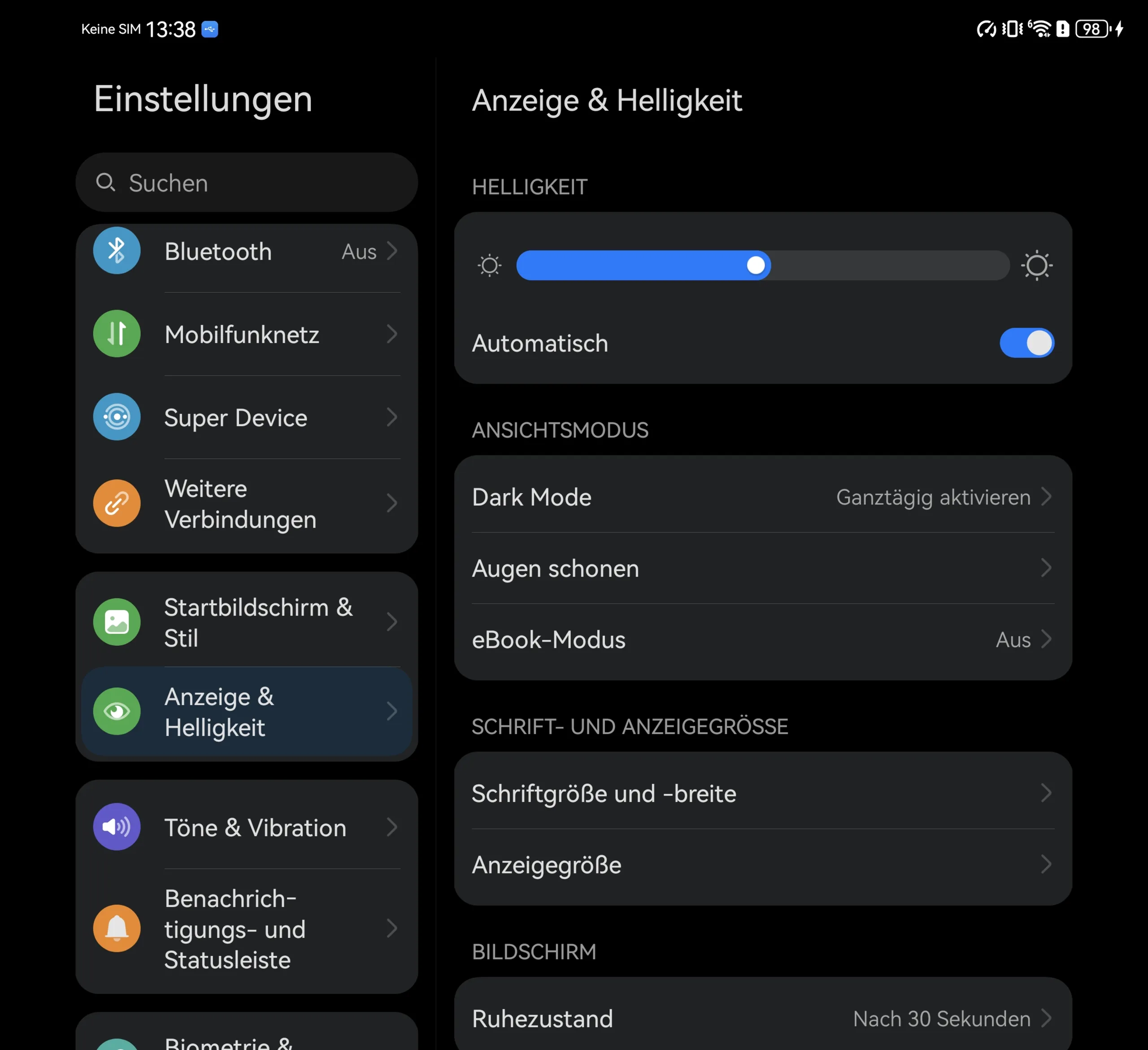Open Mobilfunknetz settings
1148x1050 pixels.
pos(247,334)
